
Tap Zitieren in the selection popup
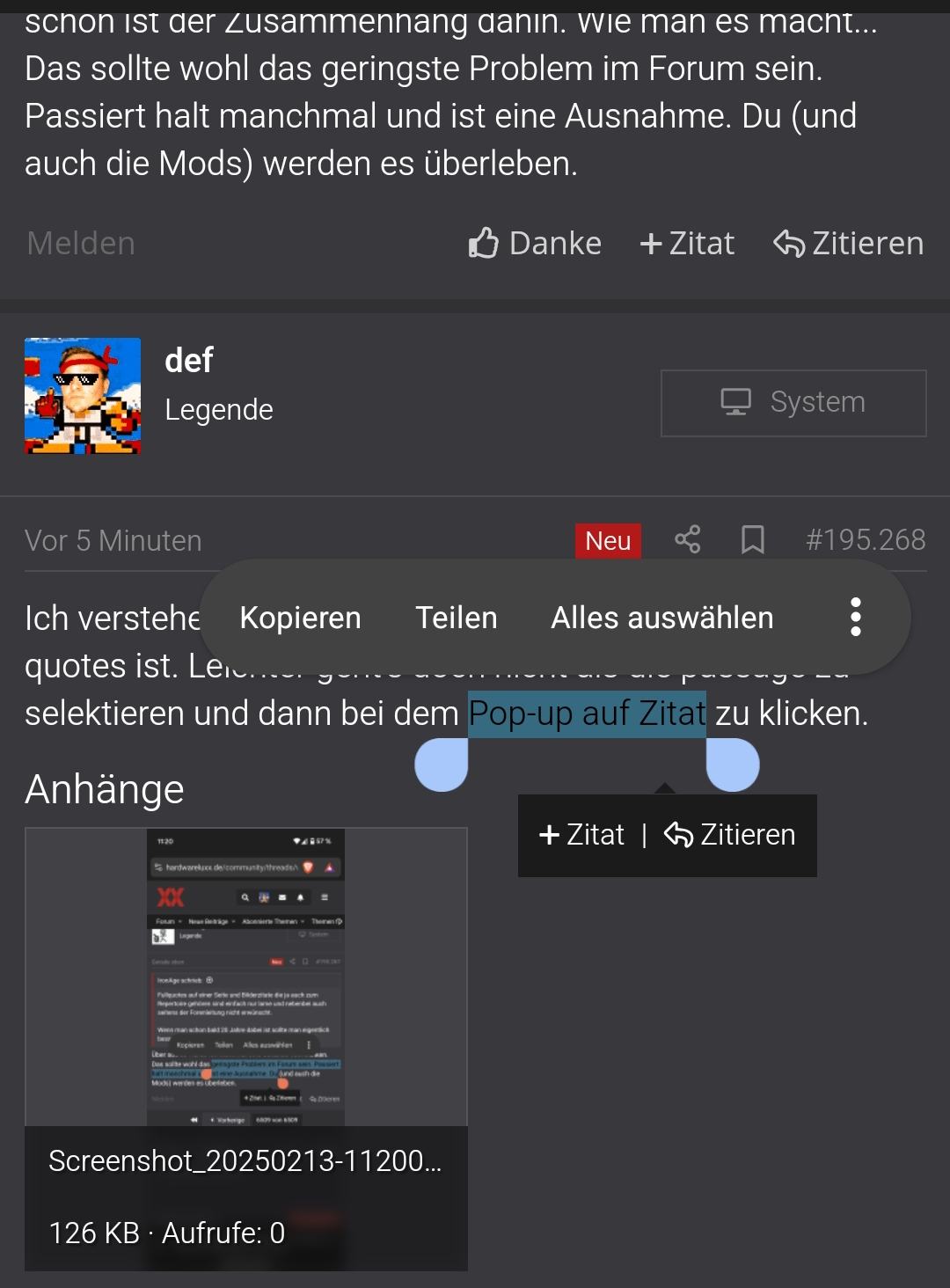(x=730, y=835)
